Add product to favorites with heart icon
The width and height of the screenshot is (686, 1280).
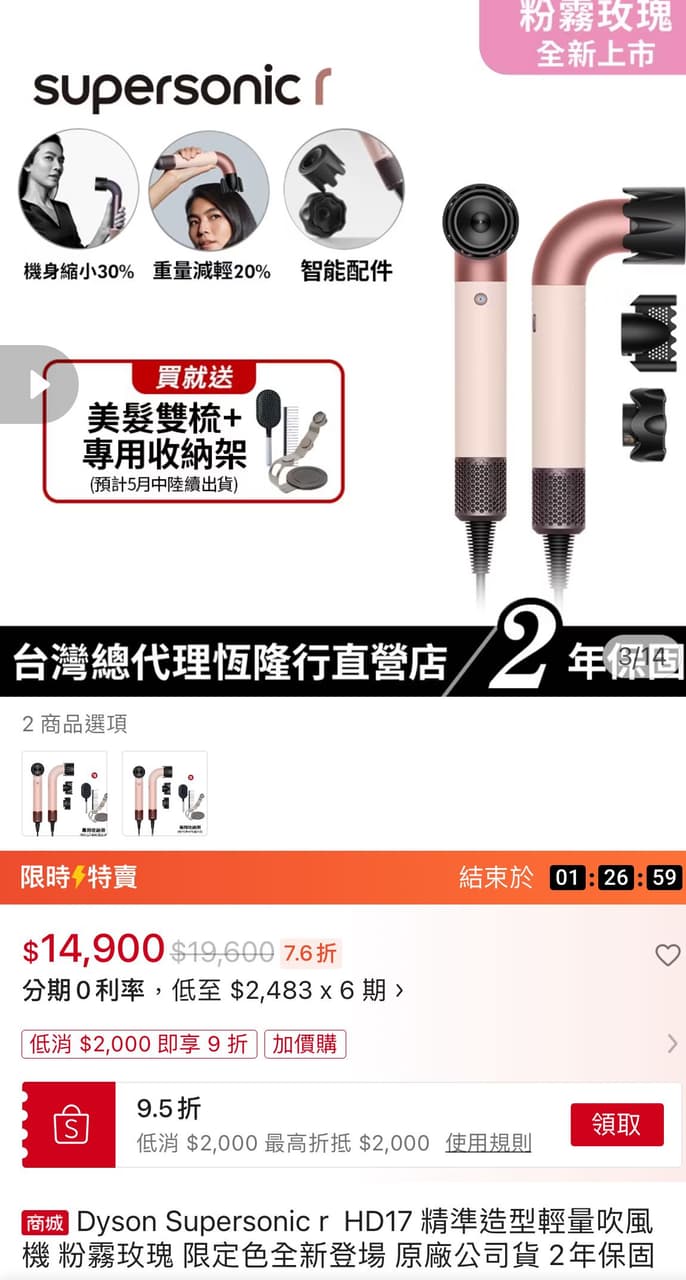(x=667, y=955)
